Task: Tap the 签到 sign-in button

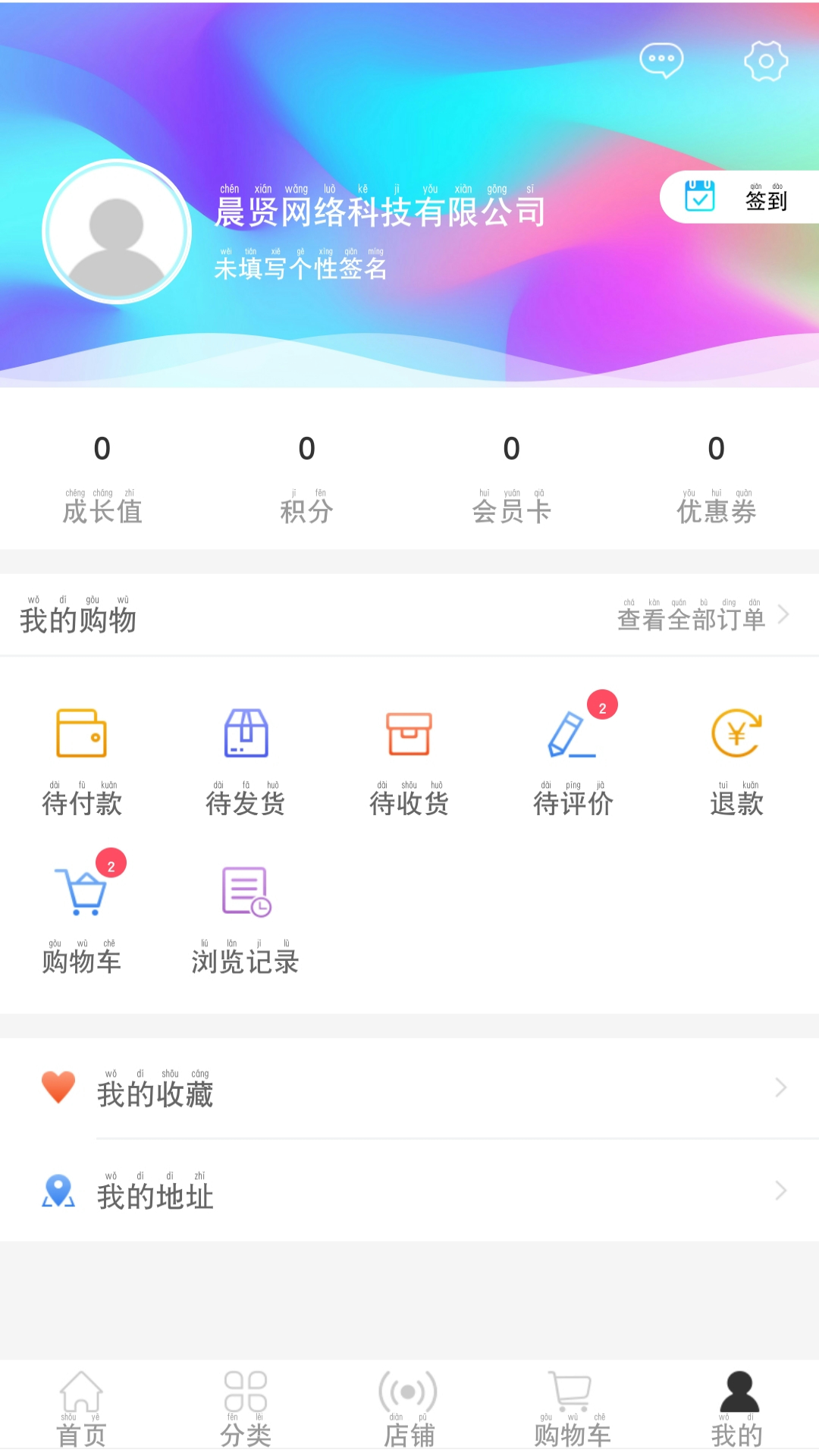Action: [739, 199]
